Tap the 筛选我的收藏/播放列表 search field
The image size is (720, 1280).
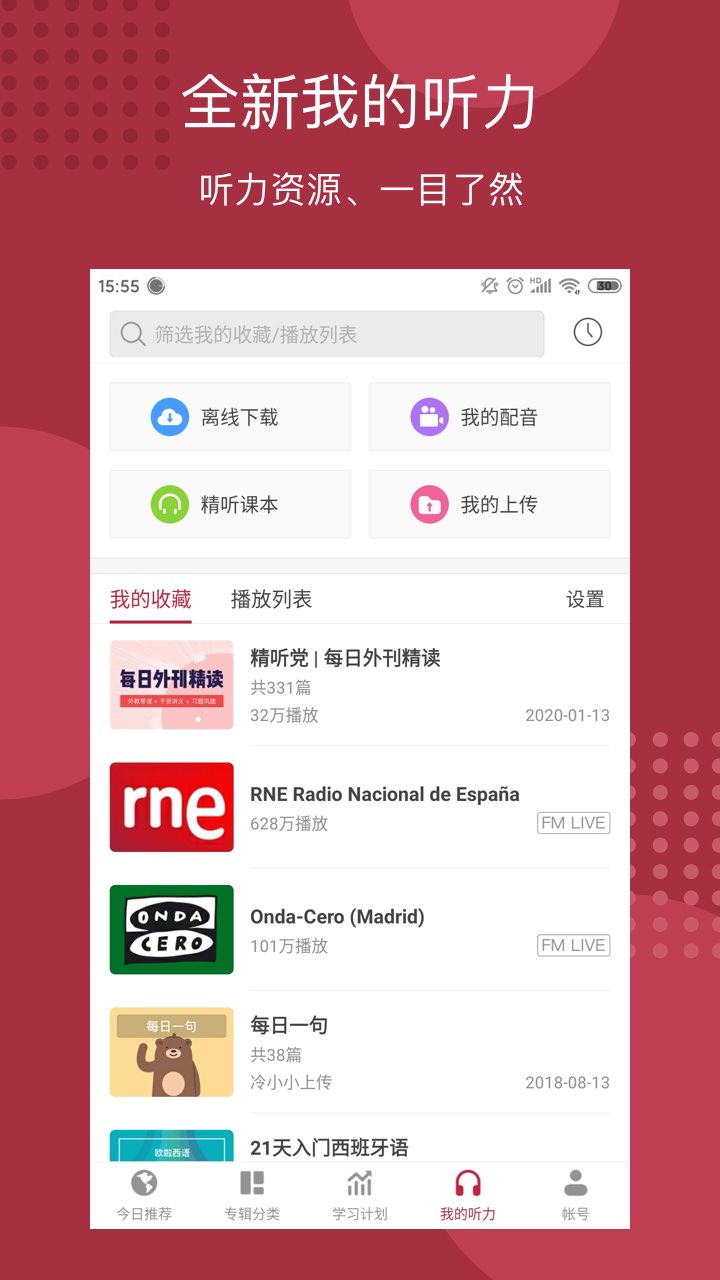pos(325,333)
